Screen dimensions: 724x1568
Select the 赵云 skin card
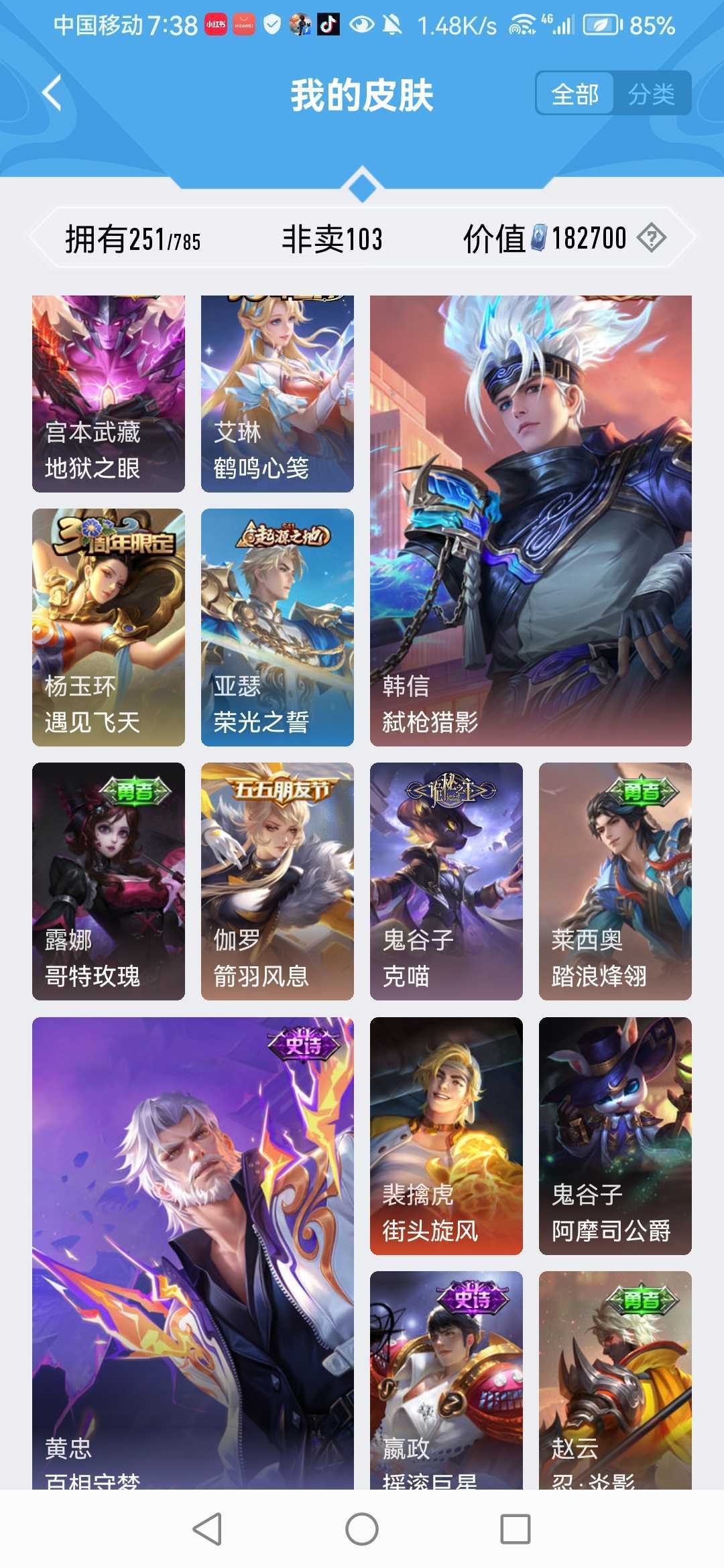pos(615,1380)
